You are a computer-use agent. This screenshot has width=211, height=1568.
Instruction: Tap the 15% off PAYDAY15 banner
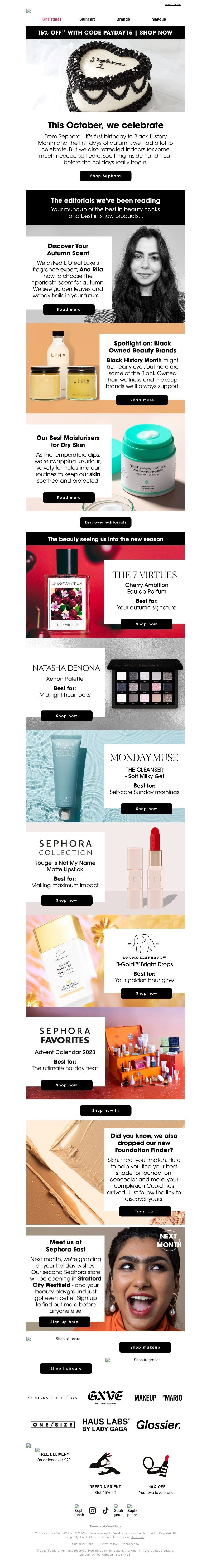[105, 32]
